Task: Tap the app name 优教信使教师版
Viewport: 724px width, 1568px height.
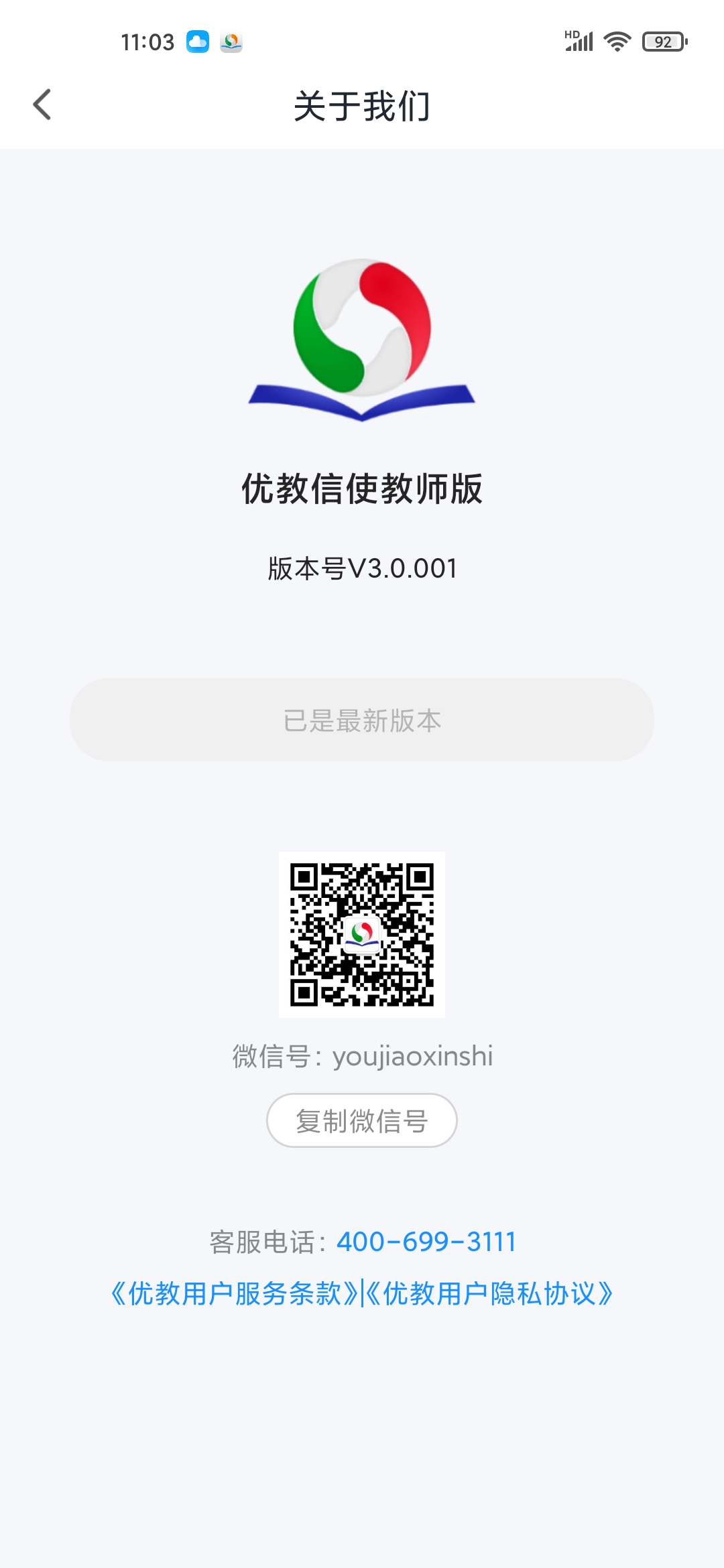Action: click(362, 489)
